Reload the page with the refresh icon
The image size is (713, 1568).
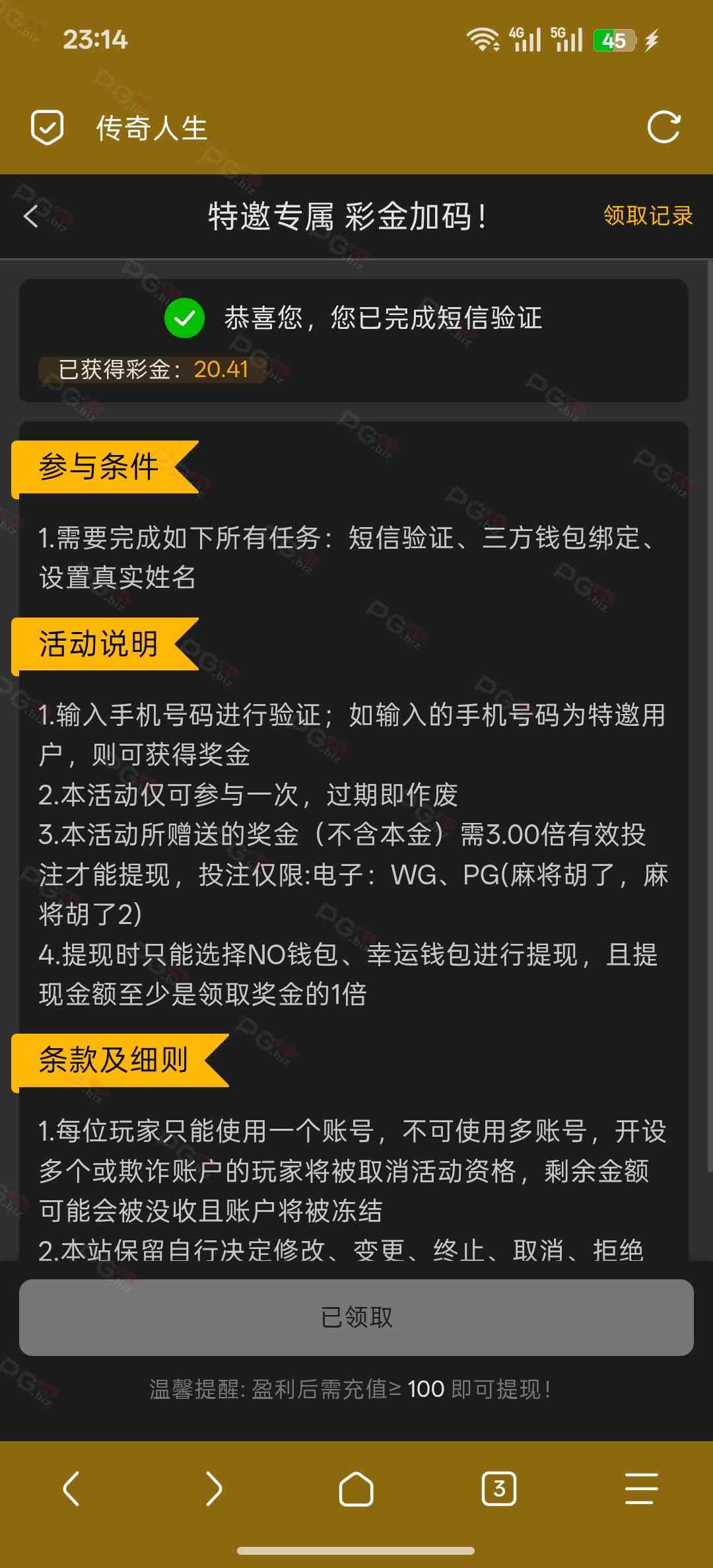663,127
